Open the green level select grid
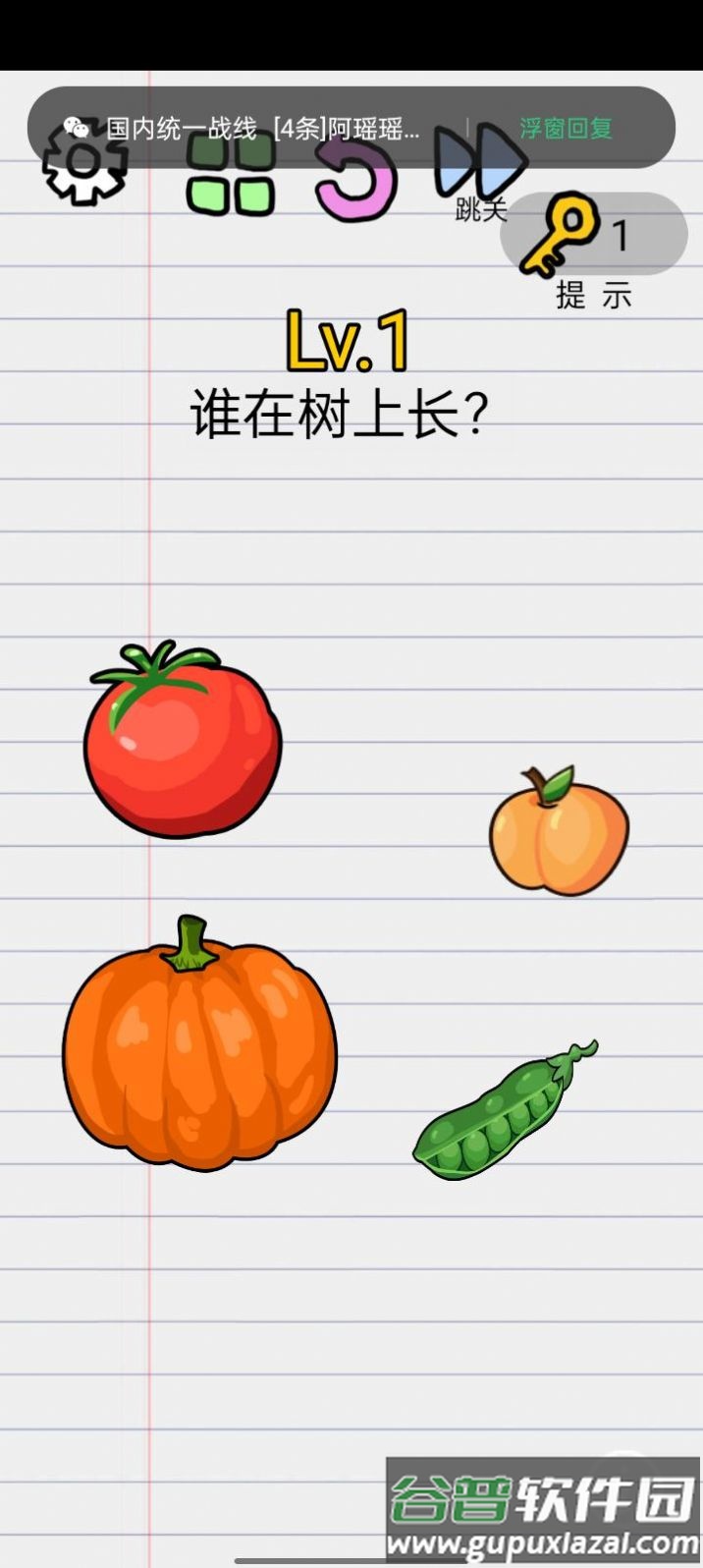The width and height of the screenshot is (703, 1568). click(x=231, y=187)
